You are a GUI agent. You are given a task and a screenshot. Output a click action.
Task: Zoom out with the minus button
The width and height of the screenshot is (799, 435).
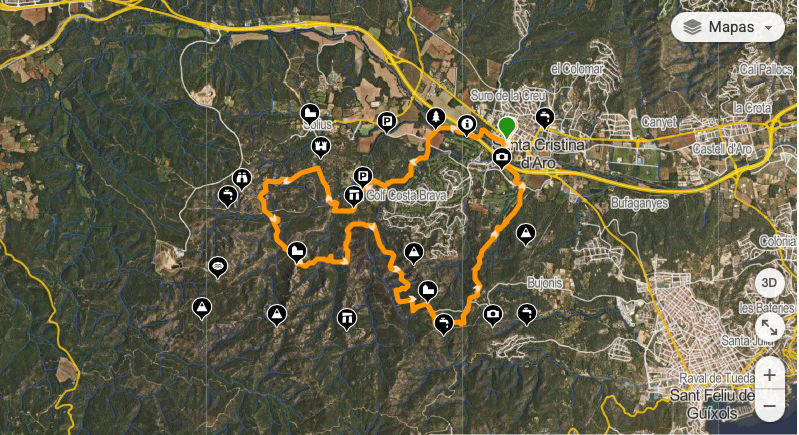[770, 407]
